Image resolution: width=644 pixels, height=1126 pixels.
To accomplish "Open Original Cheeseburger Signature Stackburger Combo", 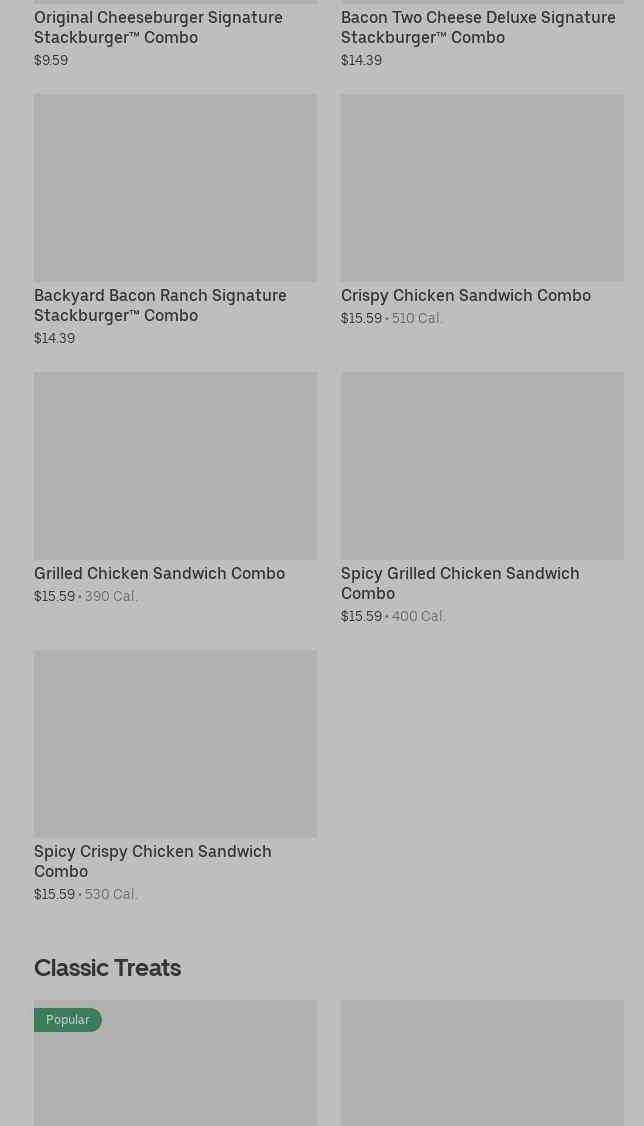I will click(x=158, y=27).
